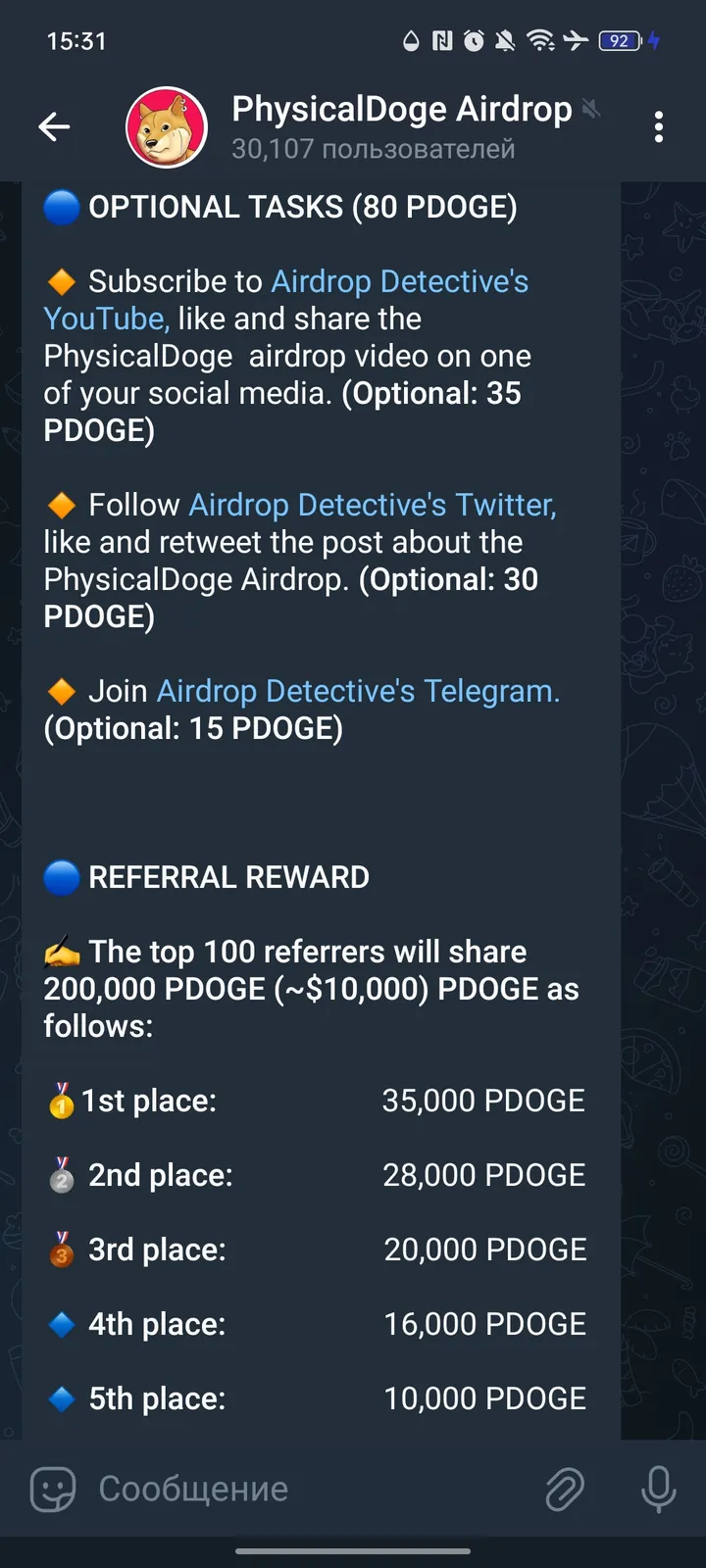Open the chat options three-dot menu
The width and height of the screenshot is (706, 1568).
pos(659,127)
